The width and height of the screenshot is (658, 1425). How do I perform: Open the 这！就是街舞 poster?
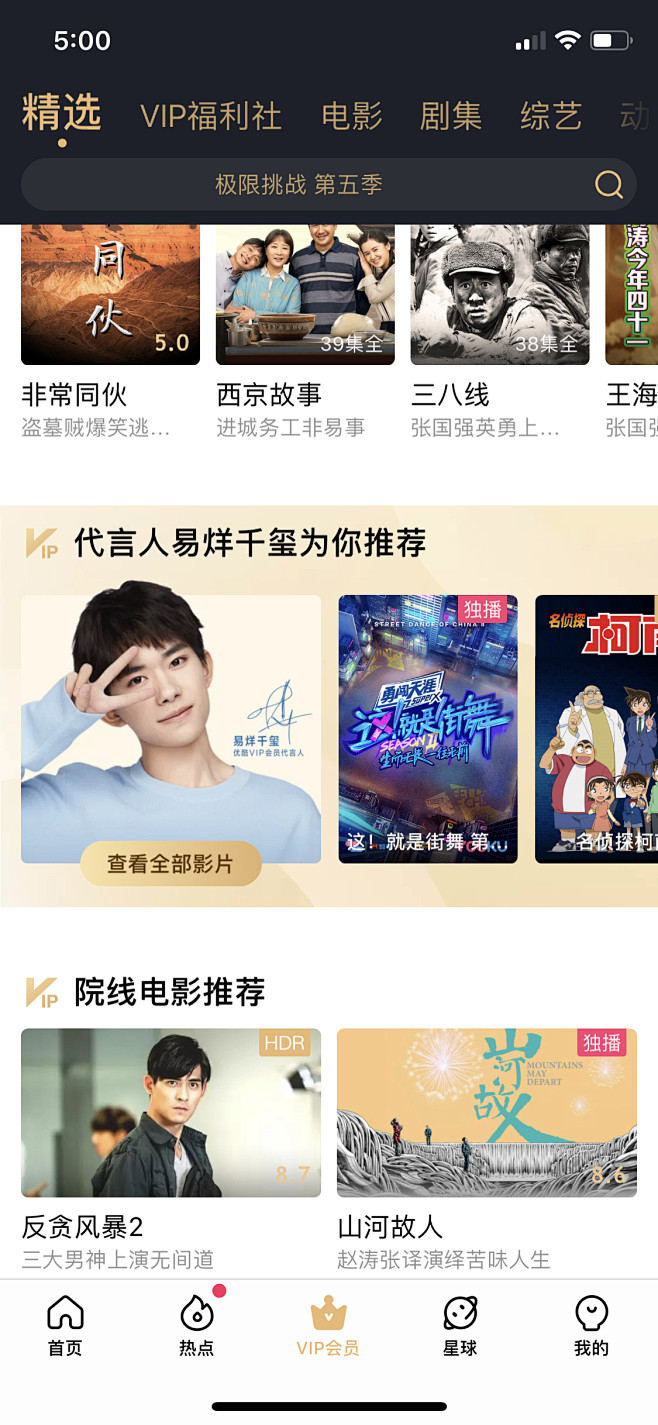428,728
